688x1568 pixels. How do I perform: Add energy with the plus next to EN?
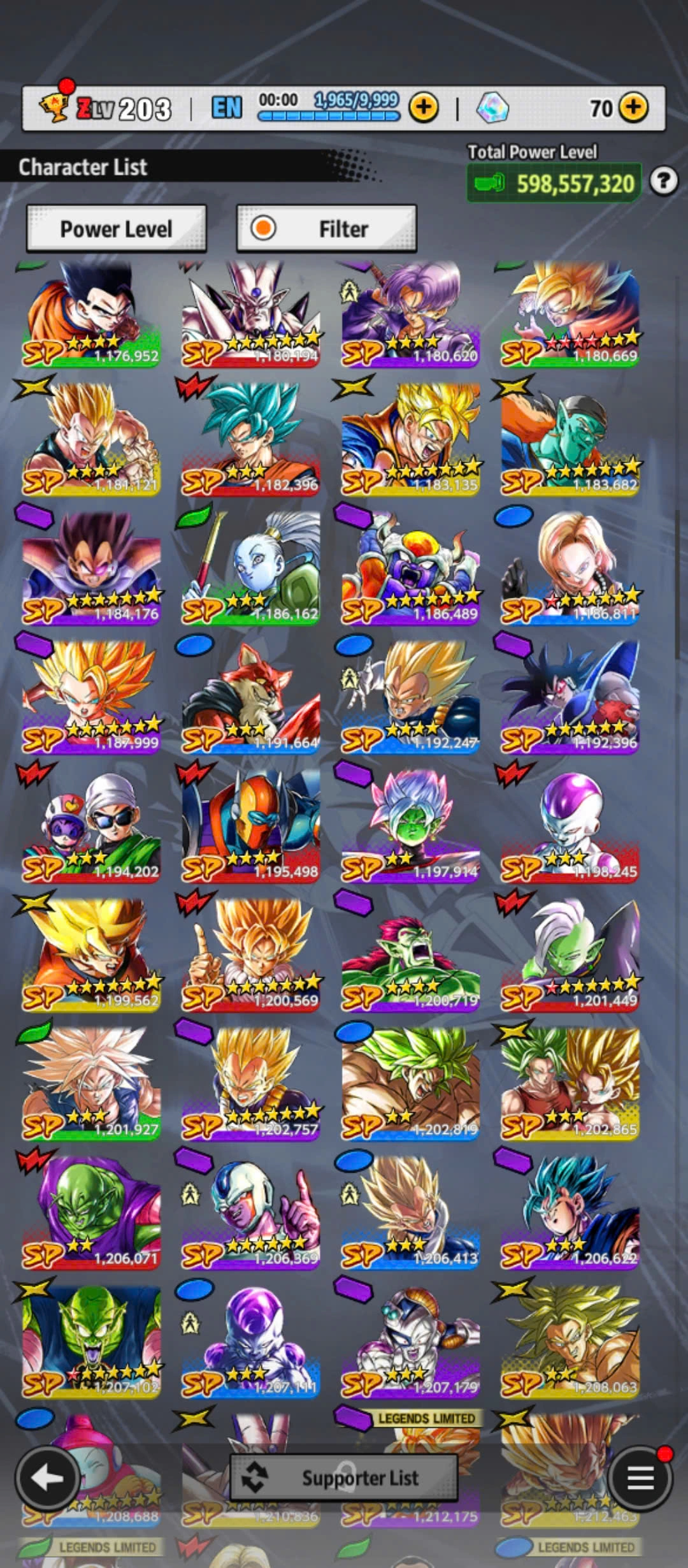point(424,108)
